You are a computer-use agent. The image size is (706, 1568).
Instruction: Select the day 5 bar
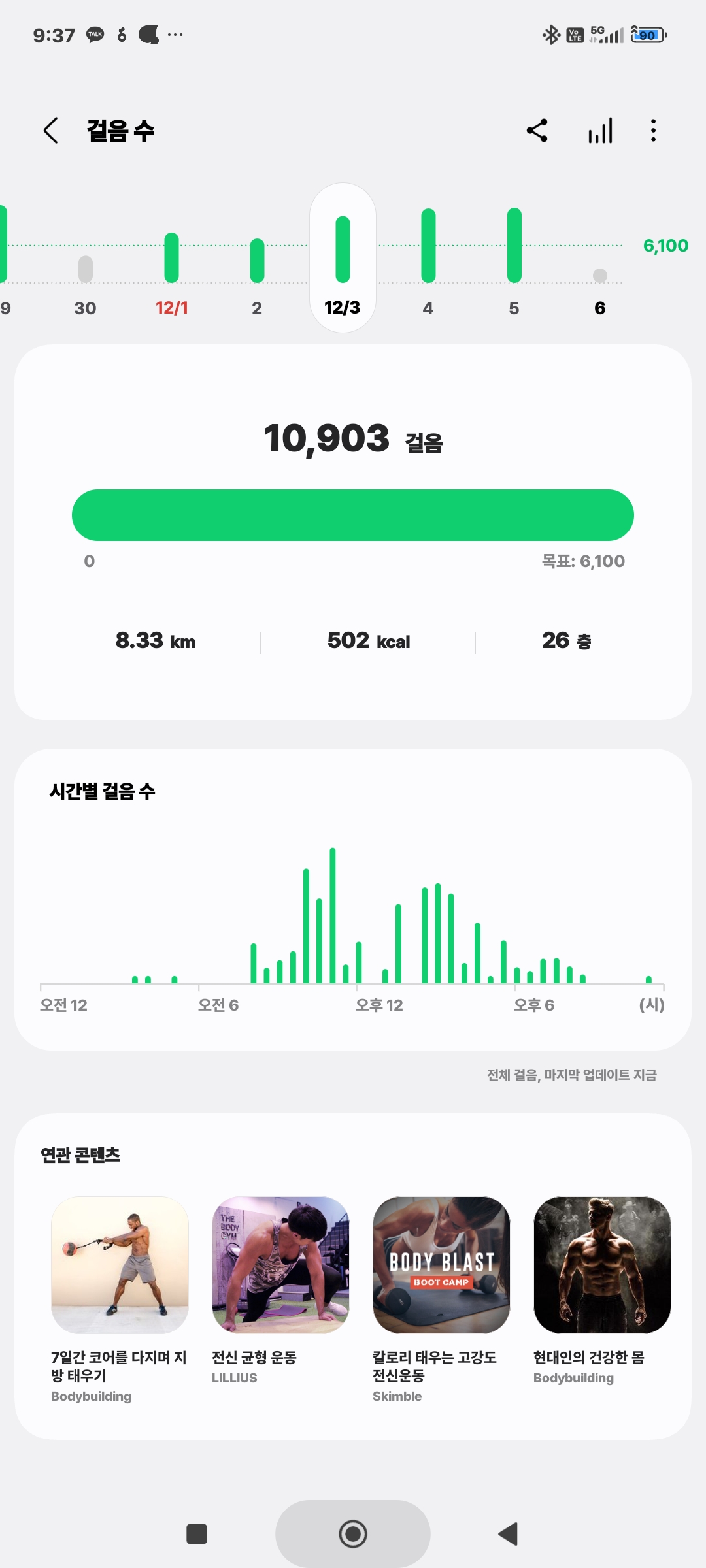tap(514, 252)
